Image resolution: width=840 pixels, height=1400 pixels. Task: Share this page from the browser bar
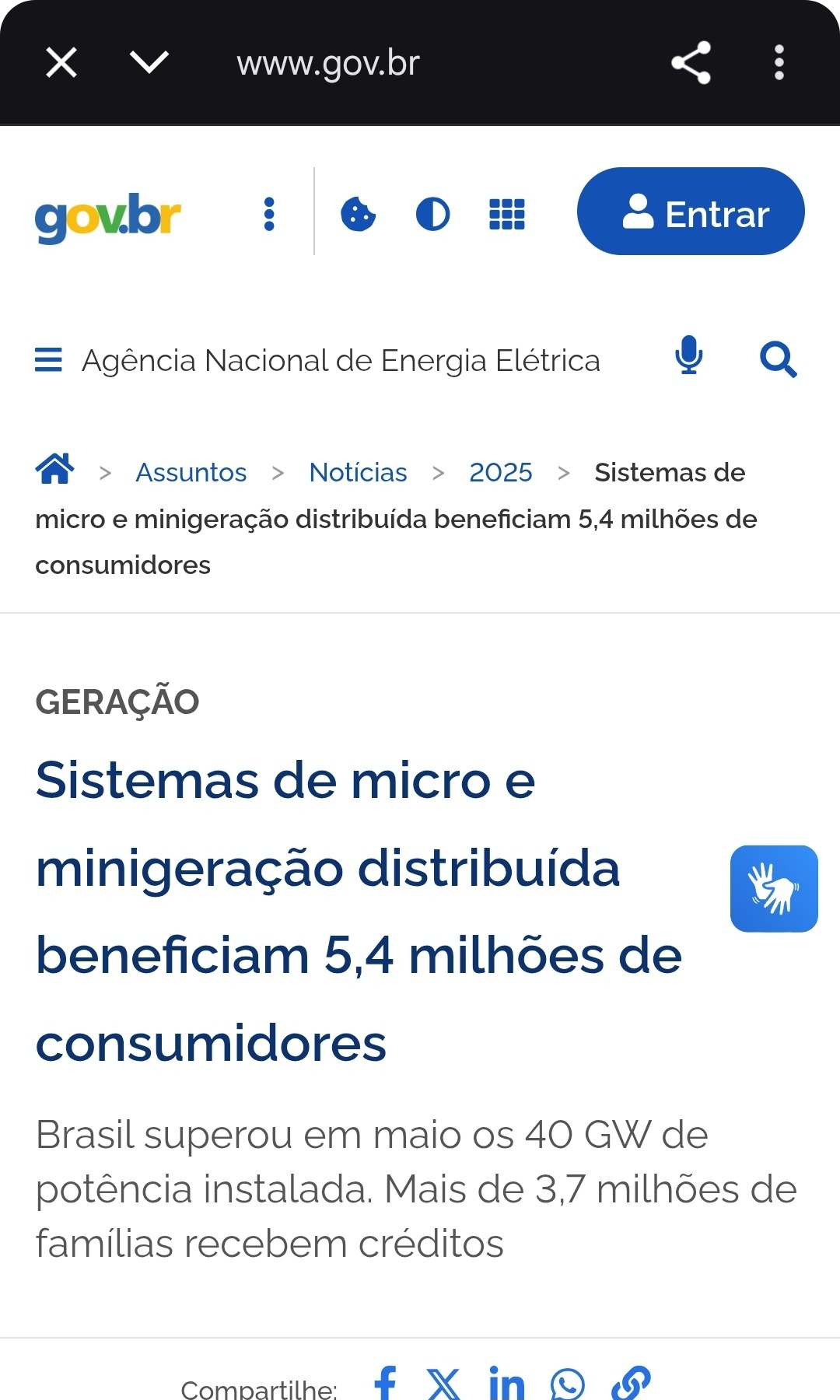pos(691,63)
